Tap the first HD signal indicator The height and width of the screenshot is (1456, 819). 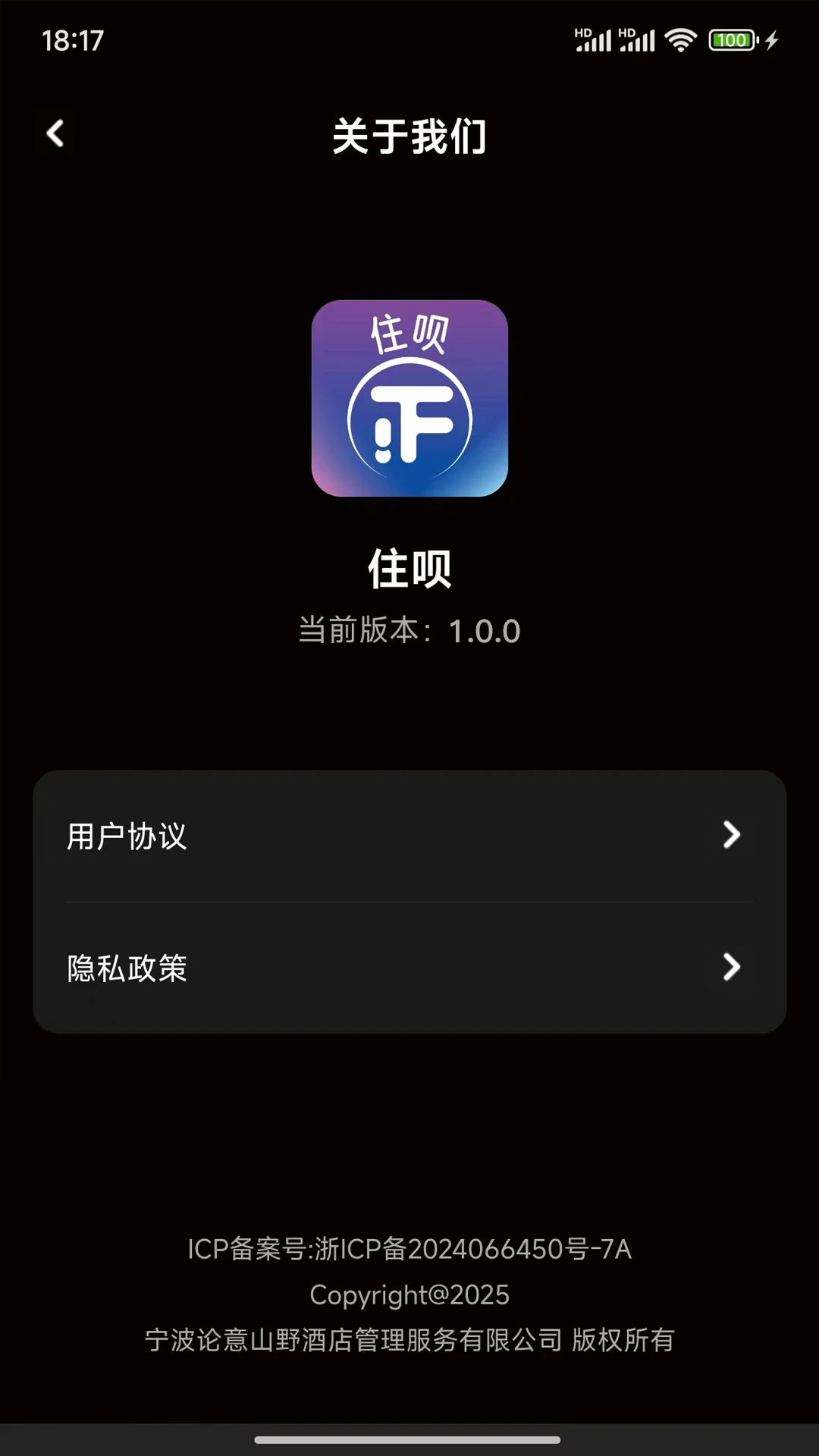[584, 32]
